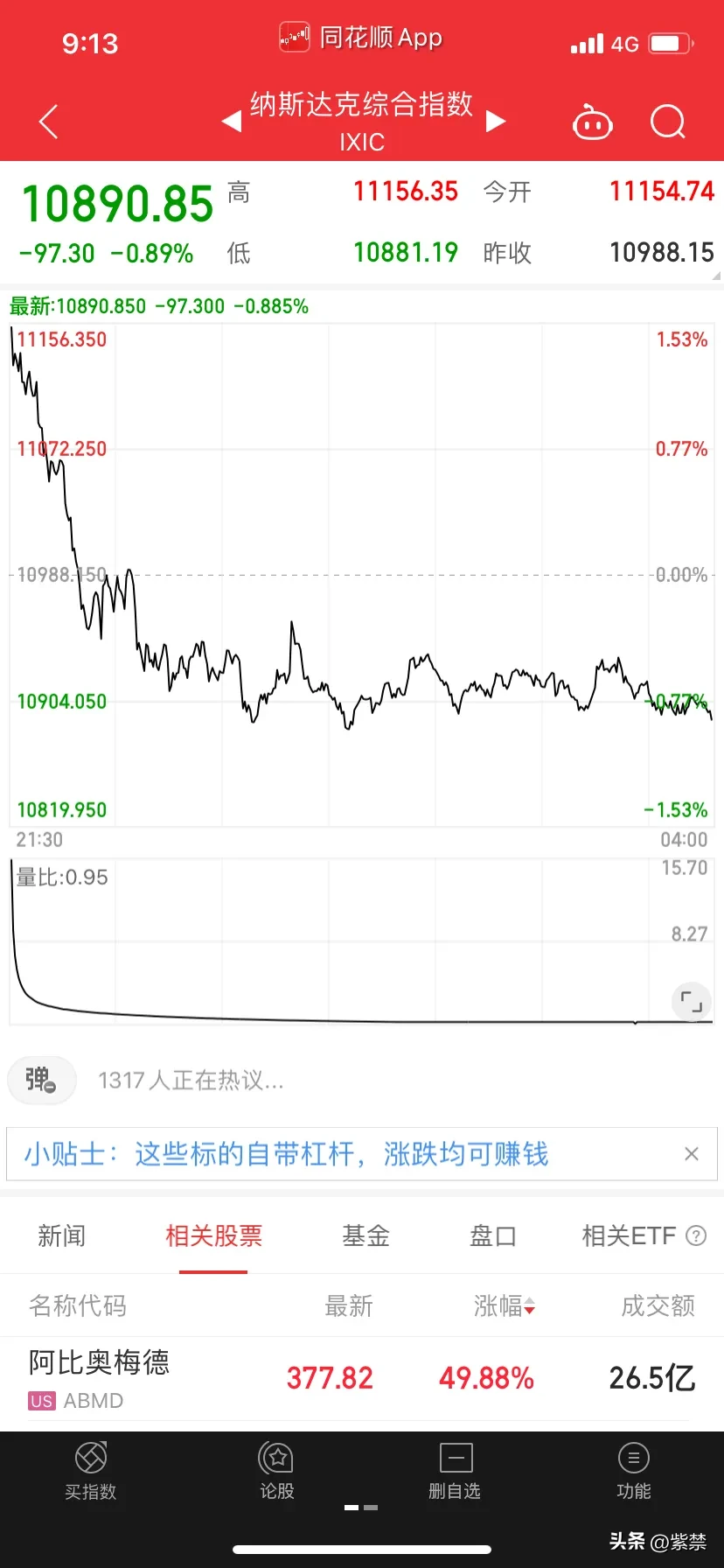724x1568 pixels.
Task: Open the 盘口 tab
Action: coord(493,1235)
